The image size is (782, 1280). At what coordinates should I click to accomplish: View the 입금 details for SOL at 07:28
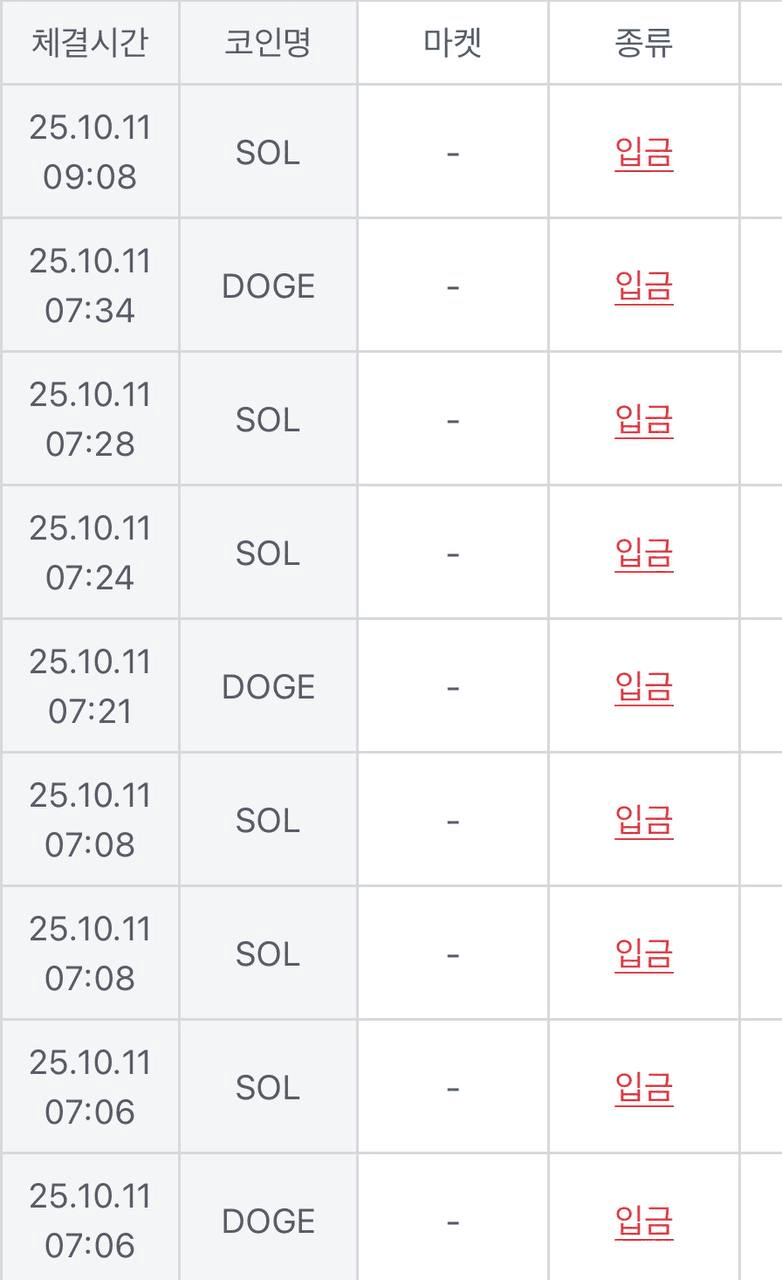coord(643,420)
